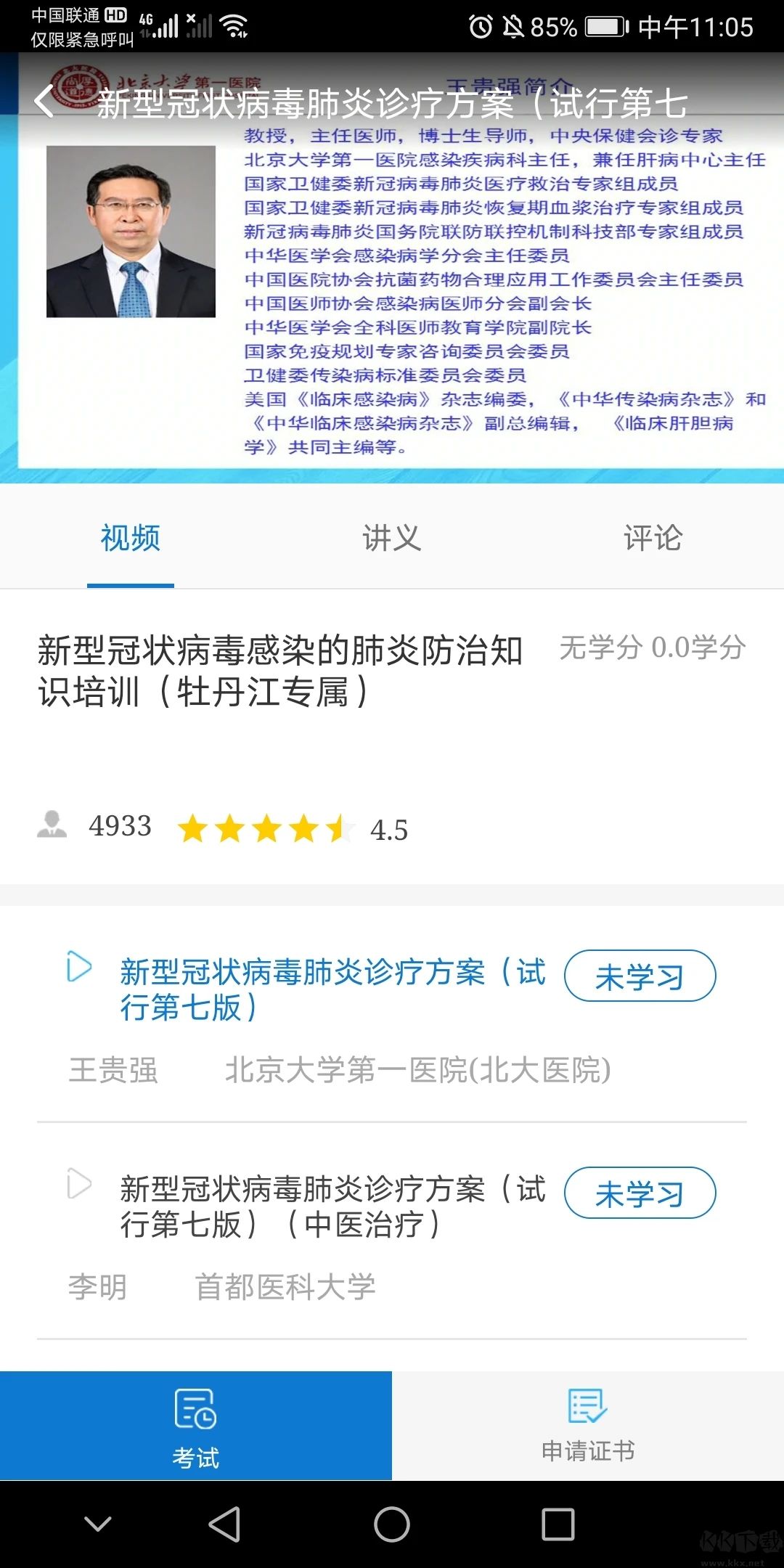Screen dimensions: 784x1568
Task: Tap the 未学习 button on the first lecture
Action: 640,976
